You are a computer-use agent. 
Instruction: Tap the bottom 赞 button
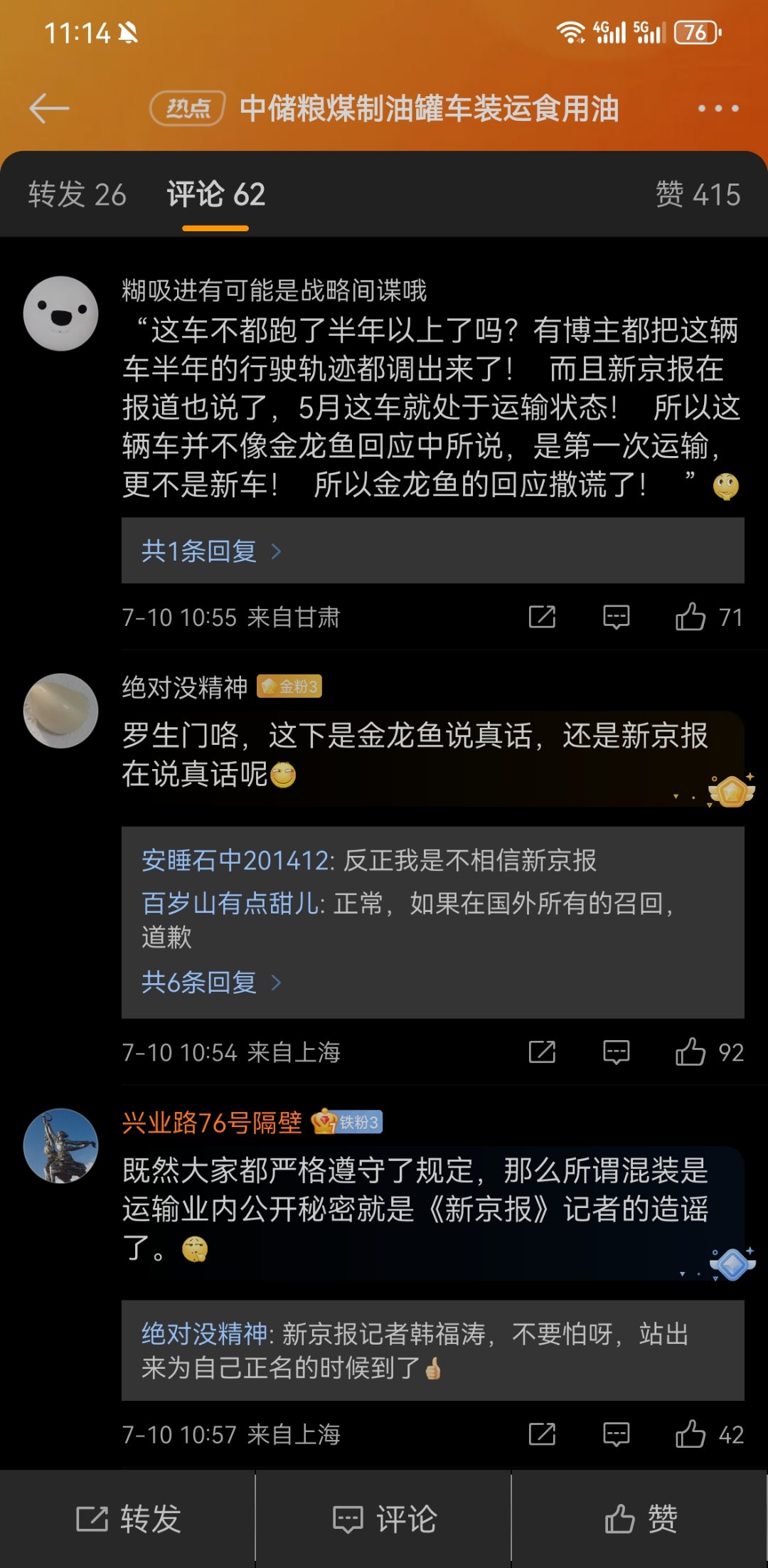tap(640, 1519)
